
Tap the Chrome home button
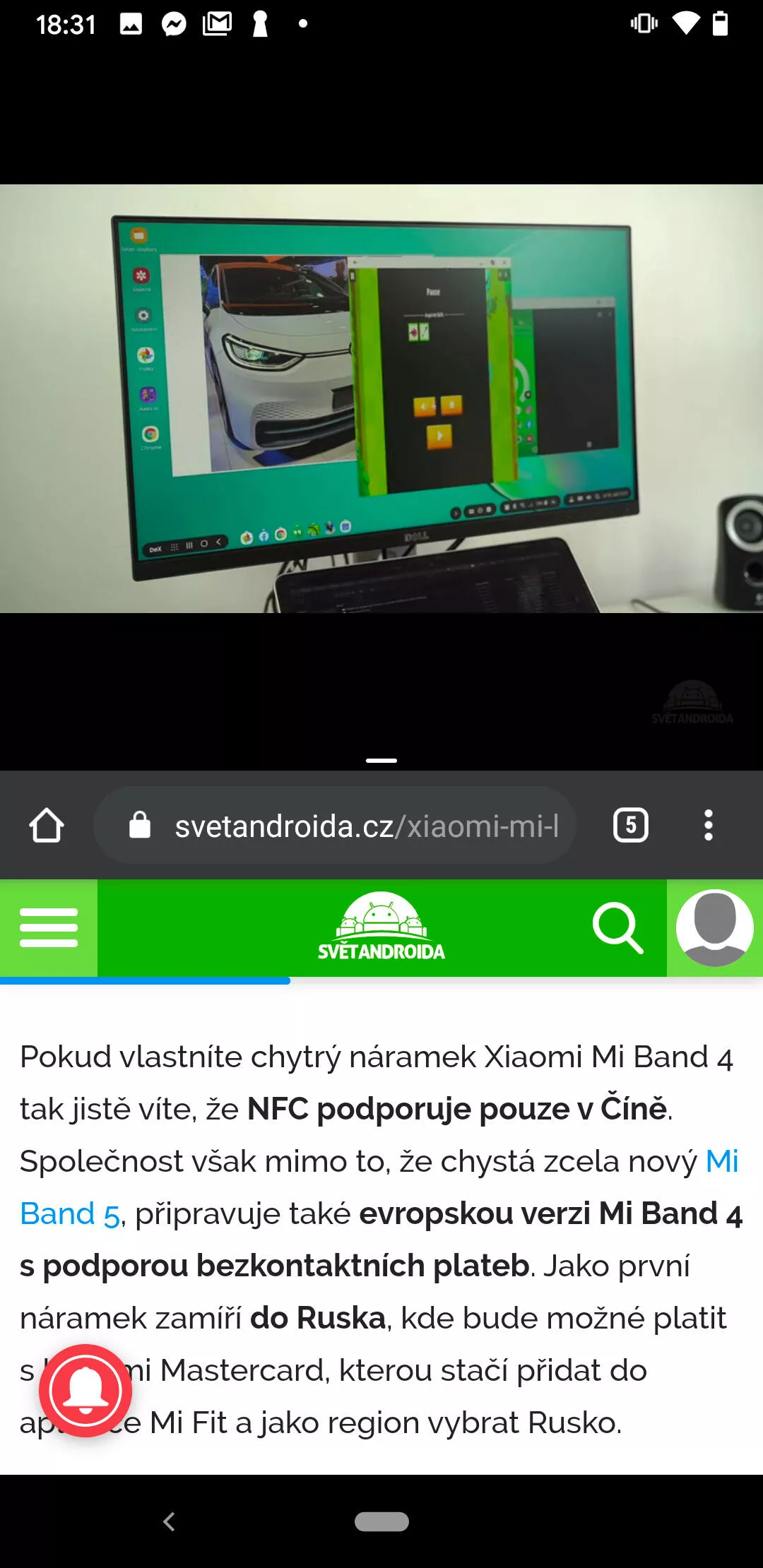point(47,825)
